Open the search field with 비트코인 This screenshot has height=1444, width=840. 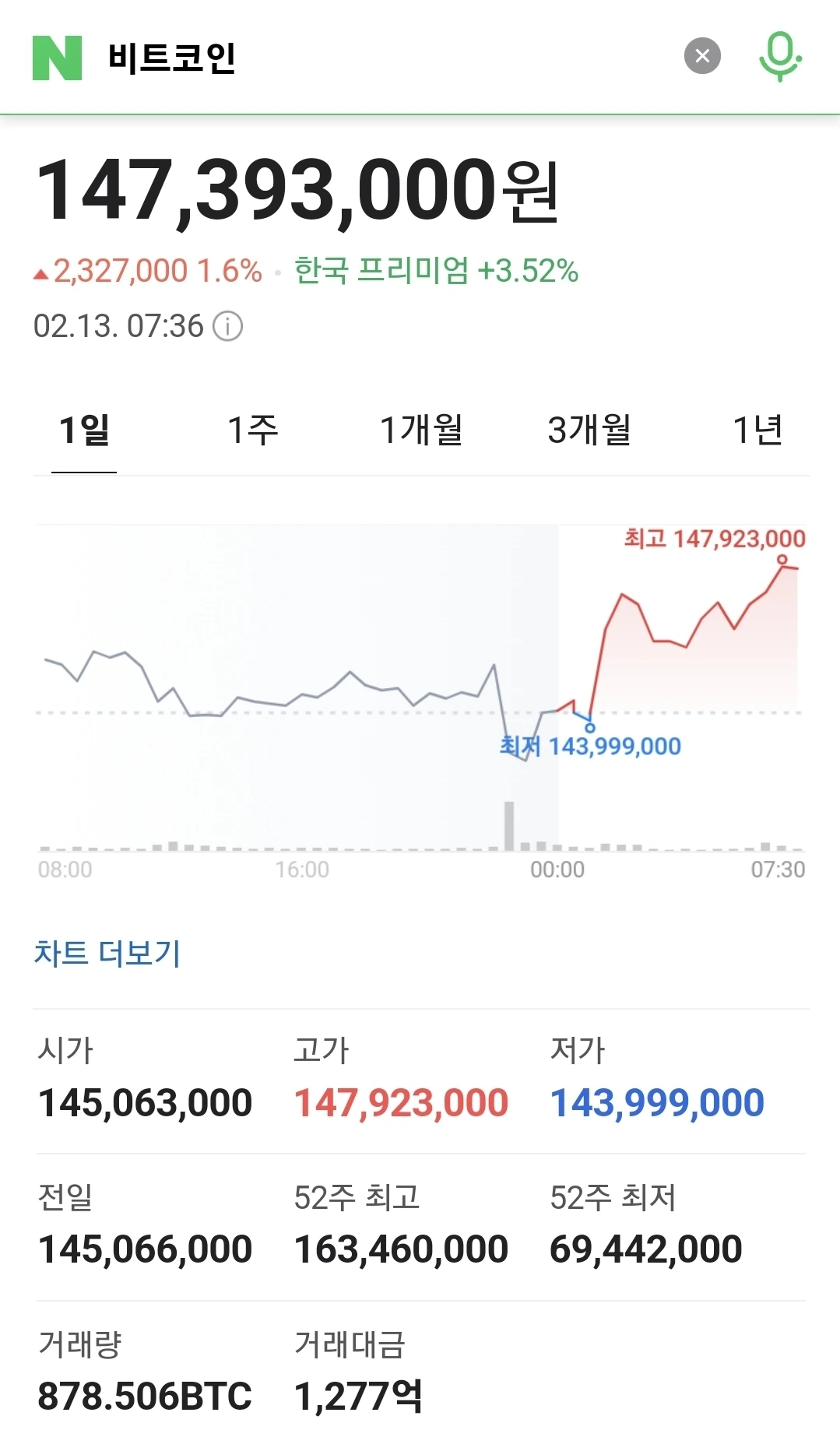[x=374, y=58]
